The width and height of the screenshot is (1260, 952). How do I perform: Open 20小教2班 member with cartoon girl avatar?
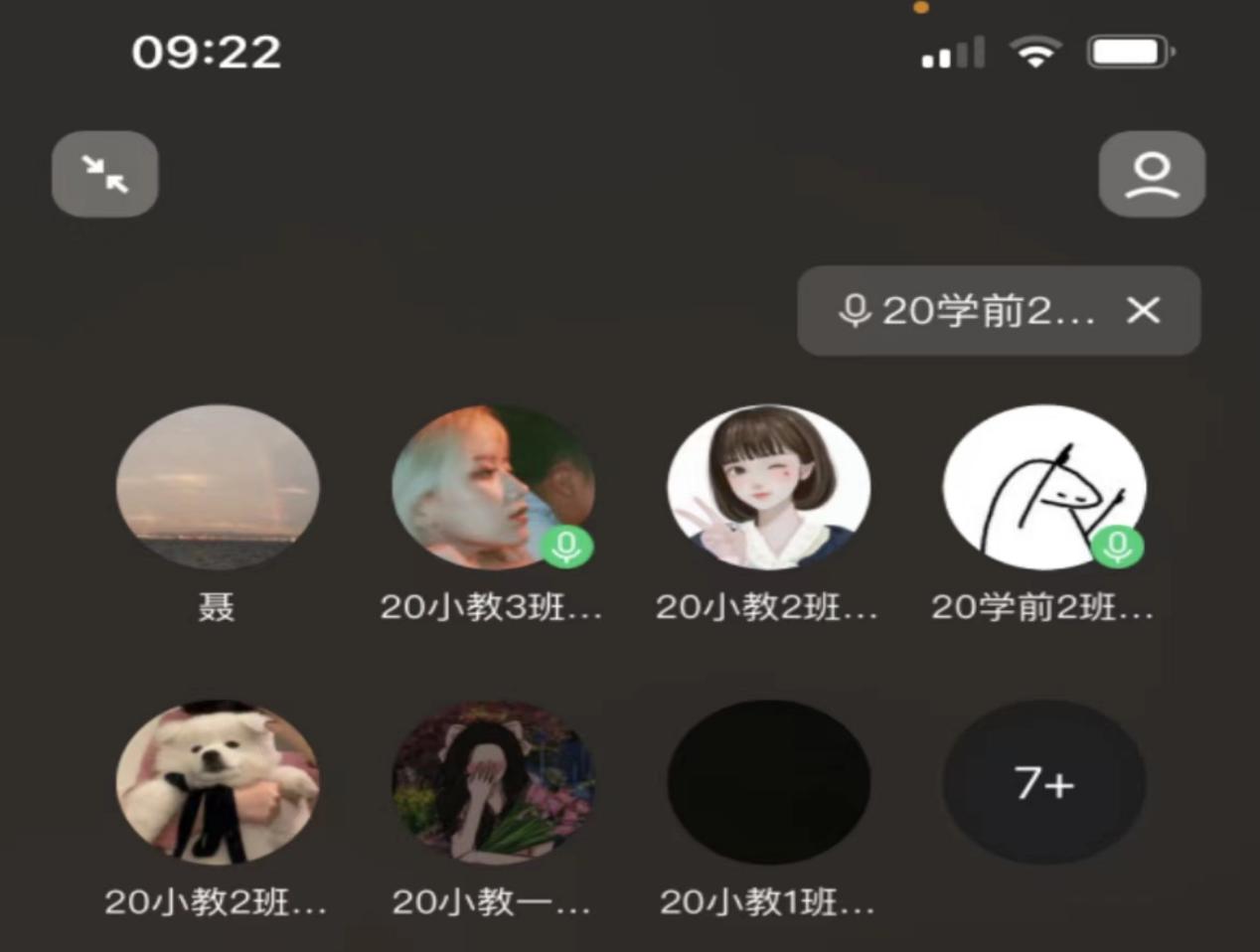768,487
